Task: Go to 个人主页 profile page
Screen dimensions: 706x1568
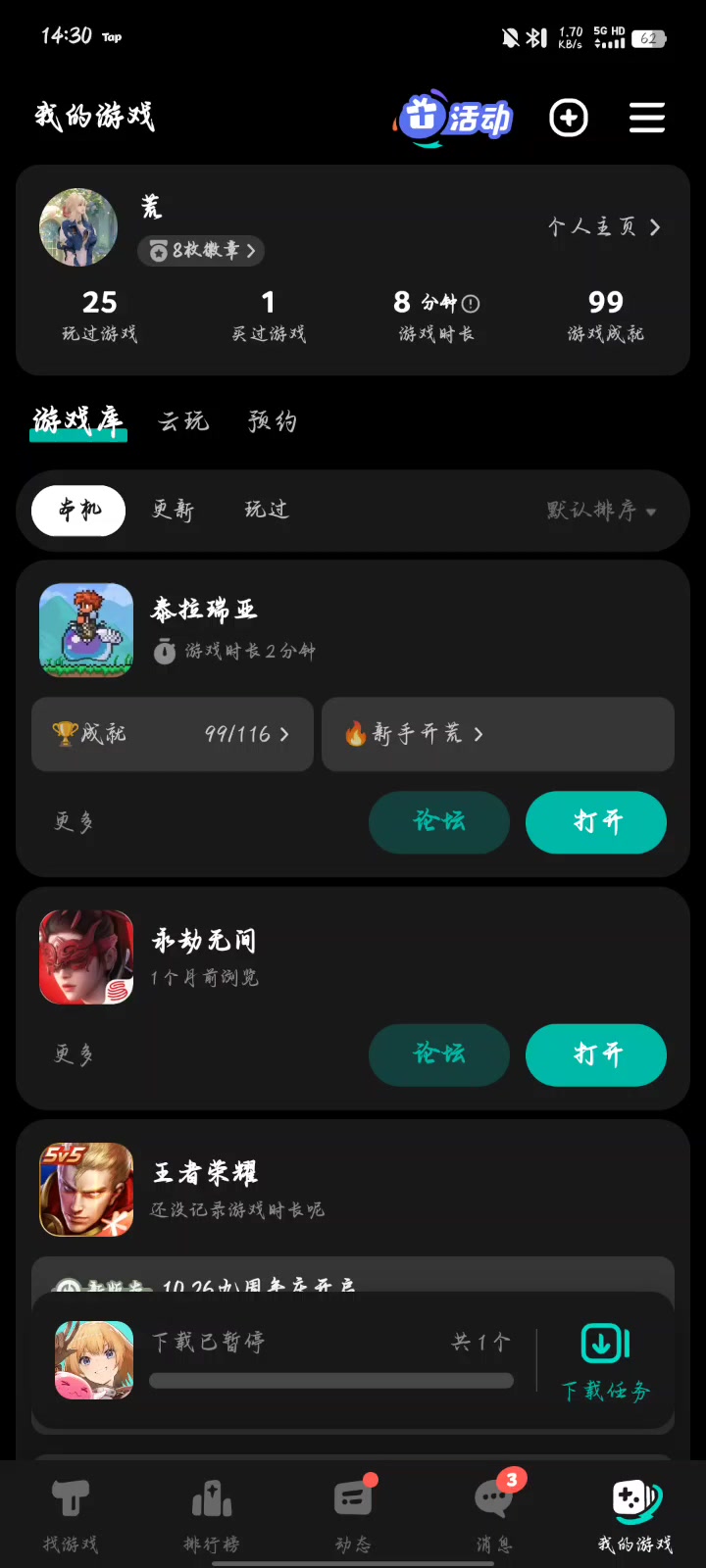Action: [603, 227]
